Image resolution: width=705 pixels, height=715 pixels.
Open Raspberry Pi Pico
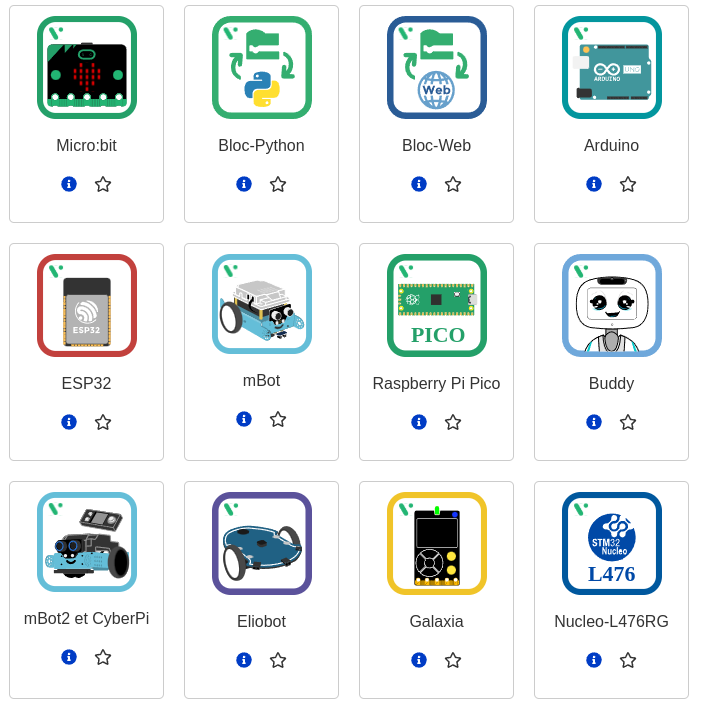point(436,306)
